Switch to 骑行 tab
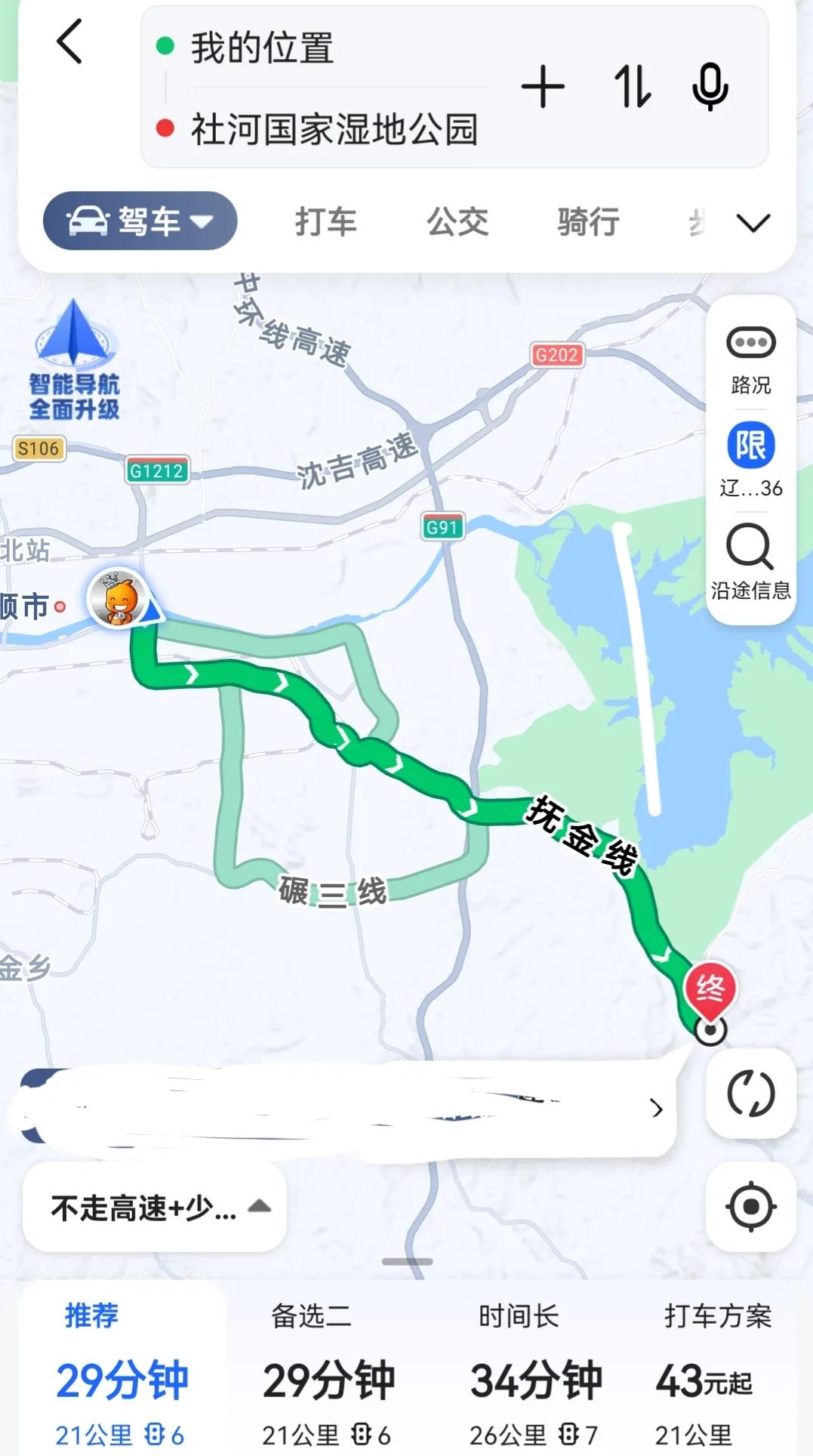Screen dimensions: 813x1456 coord(589,222)
